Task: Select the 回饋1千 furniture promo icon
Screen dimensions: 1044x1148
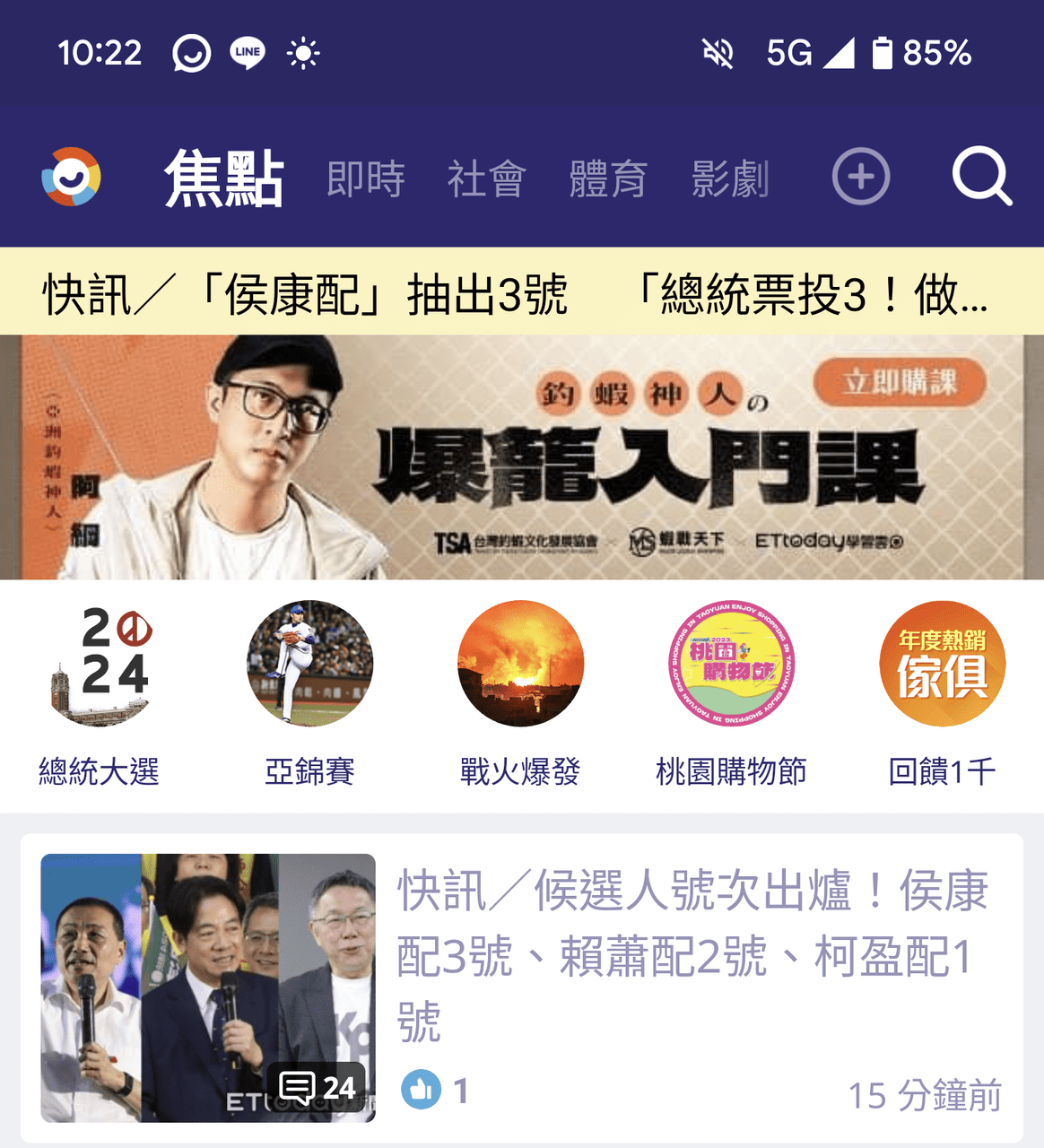Action: tap(941, 664)
